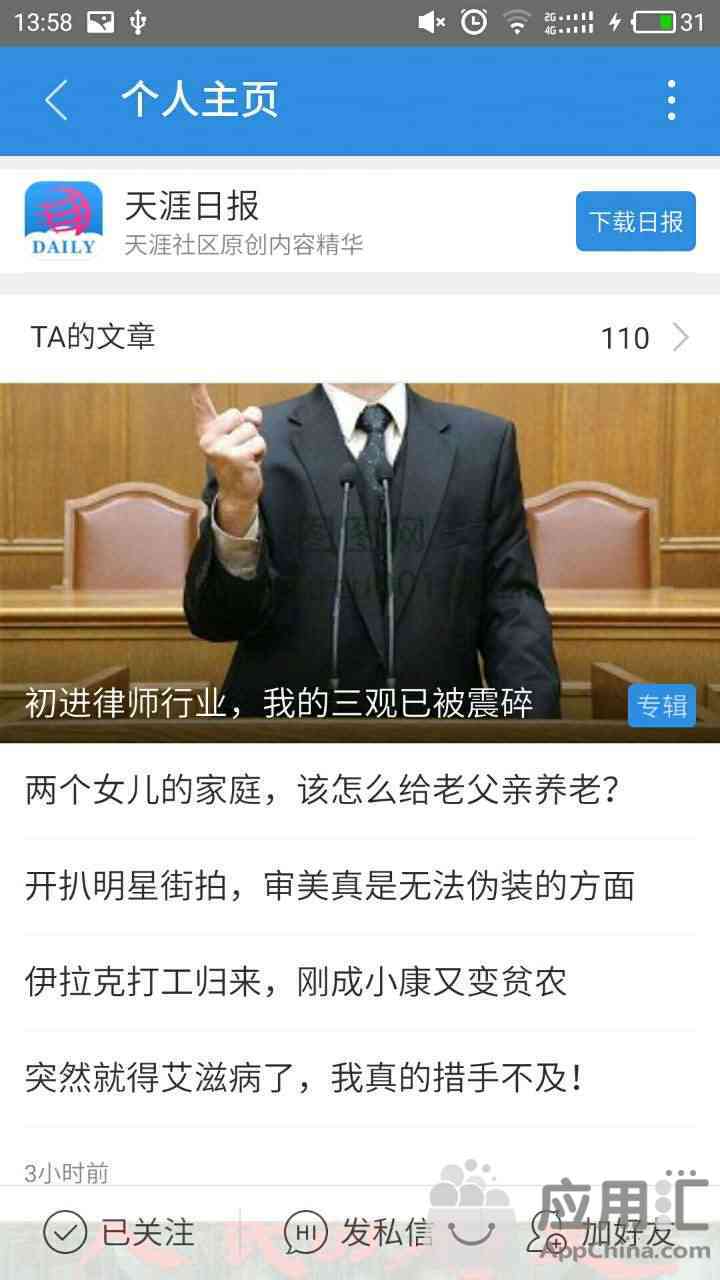This screenshot has width=720, height=1280.
Task: Open the 天涯日报 profile row
Action: 300,221
